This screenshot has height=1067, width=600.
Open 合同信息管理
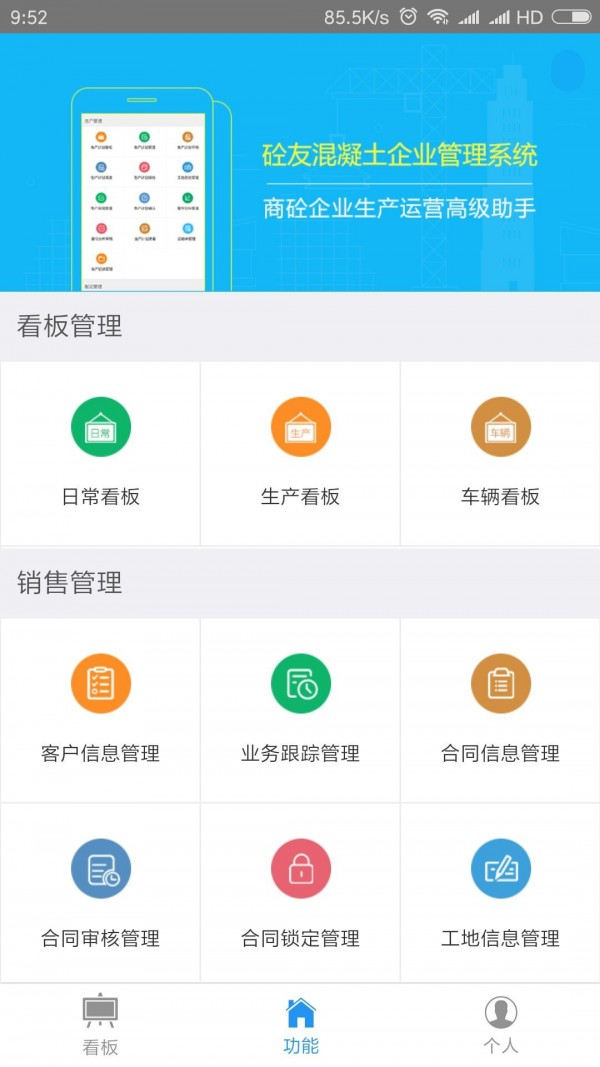[500, 708]
